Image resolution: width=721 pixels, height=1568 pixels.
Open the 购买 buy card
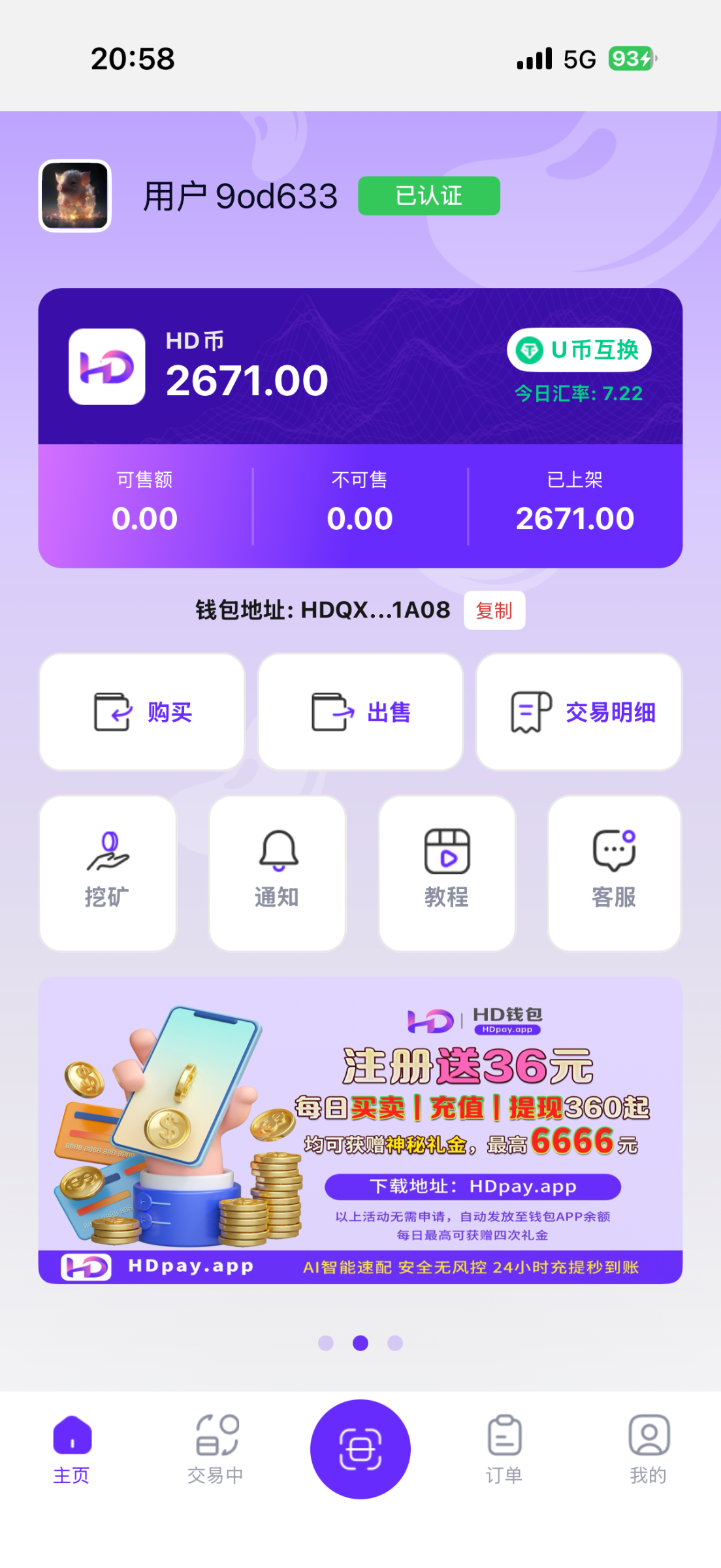coord(142,711)
